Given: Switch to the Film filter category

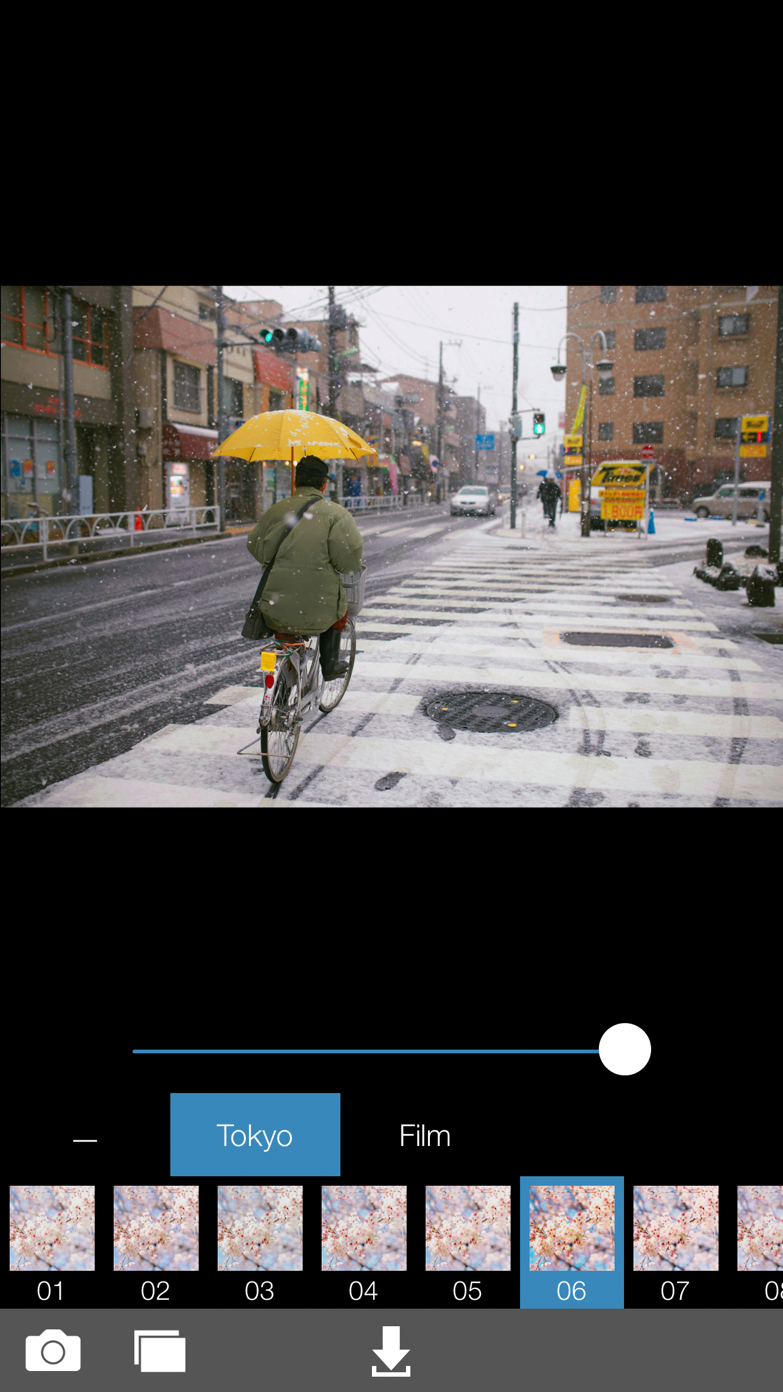Looking at the screenshot, I should point(425,1135).
